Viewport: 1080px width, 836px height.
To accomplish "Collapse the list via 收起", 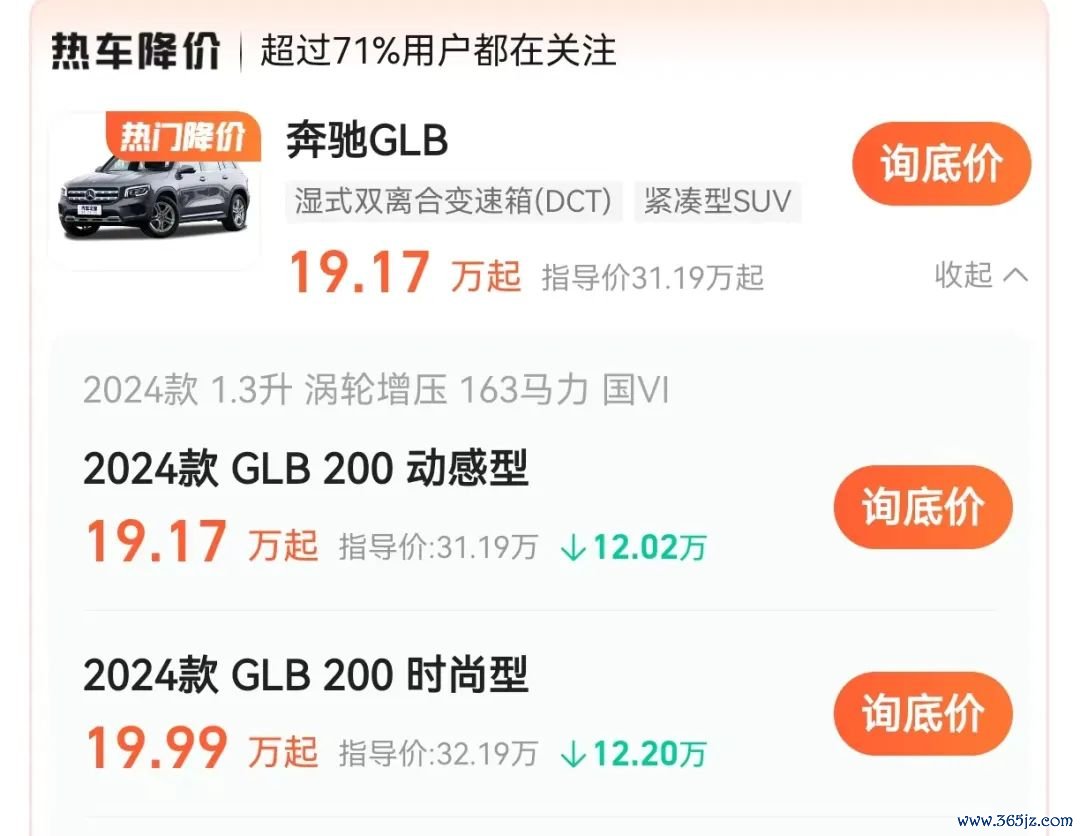I will 980,274.
